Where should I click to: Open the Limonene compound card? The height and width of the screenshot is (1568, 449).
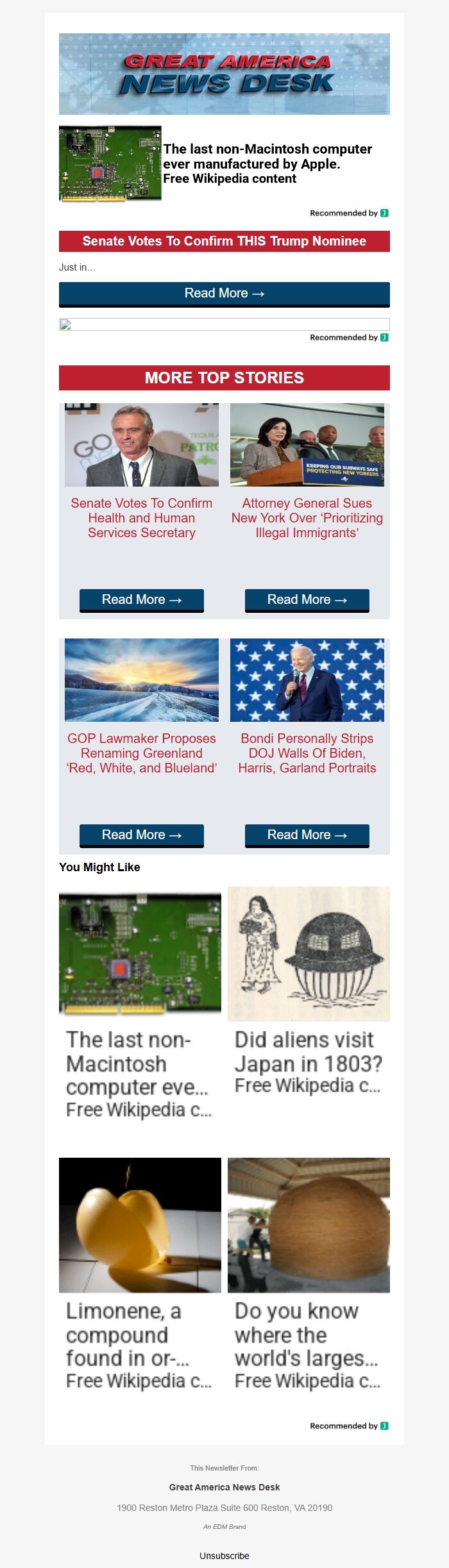coord(140,1269)
